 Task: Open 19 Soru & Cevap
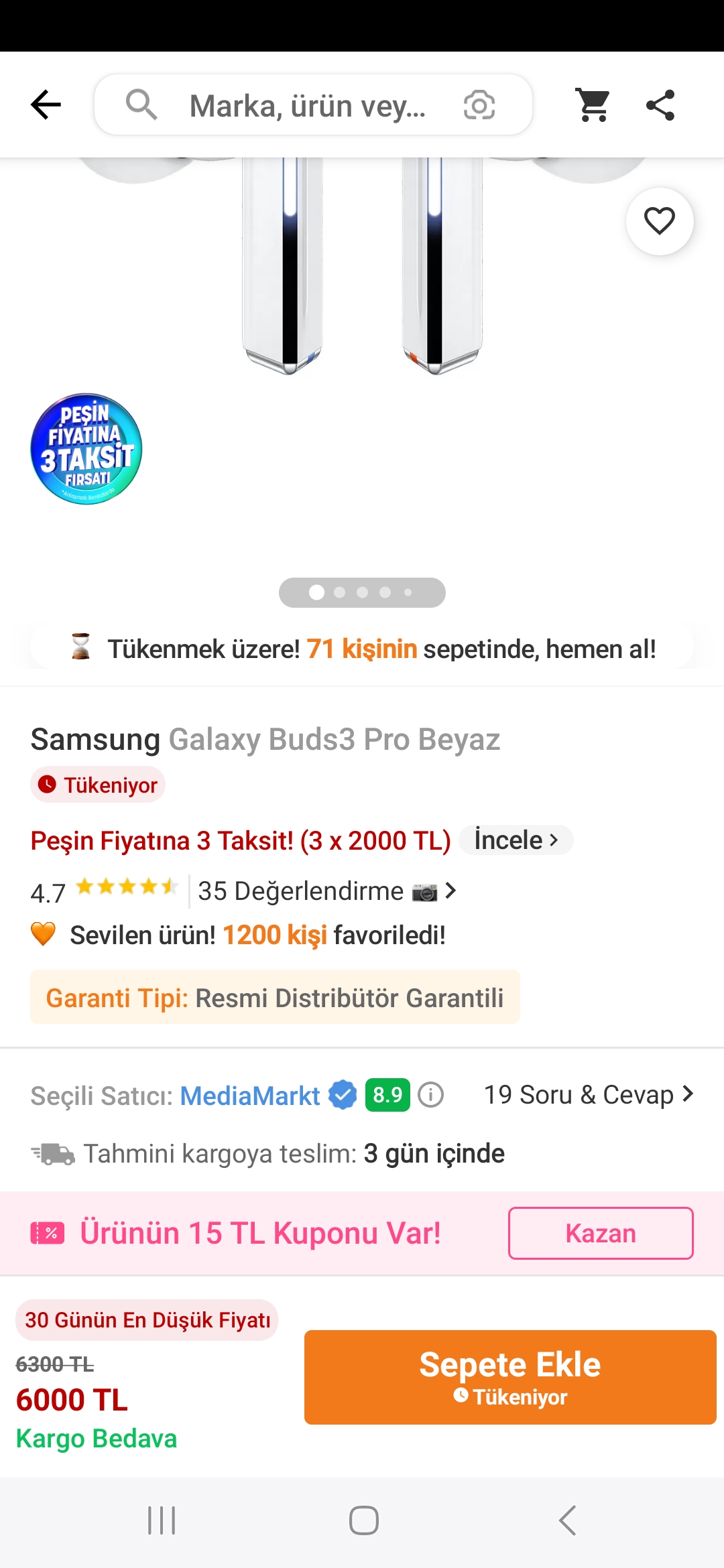(x=588, y=1095)
